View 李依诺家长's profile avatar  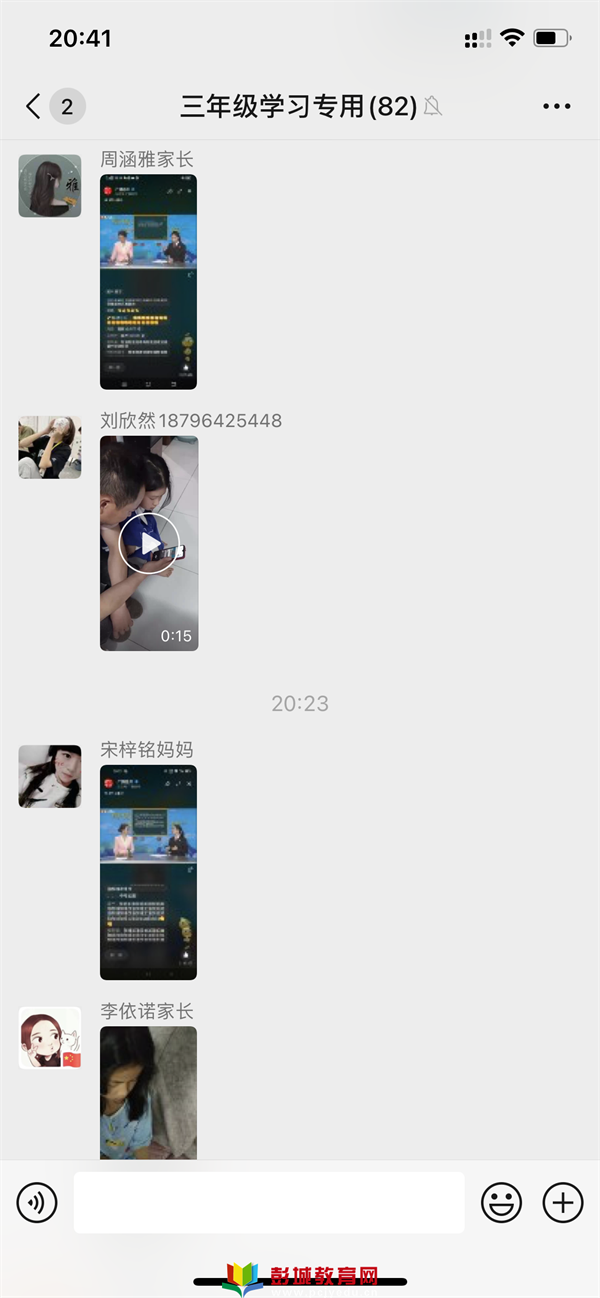(x=50, y=1037)
